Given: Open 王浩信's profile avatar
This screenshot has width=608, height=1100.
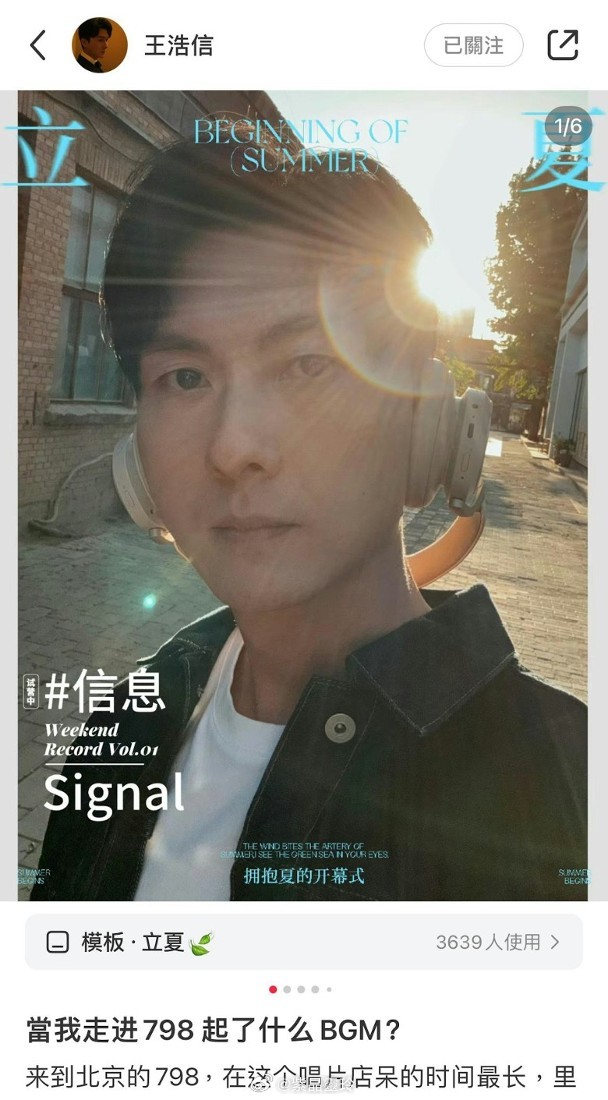Looking at the screenshot, I should pyautogui.click(x=100, y=45).
